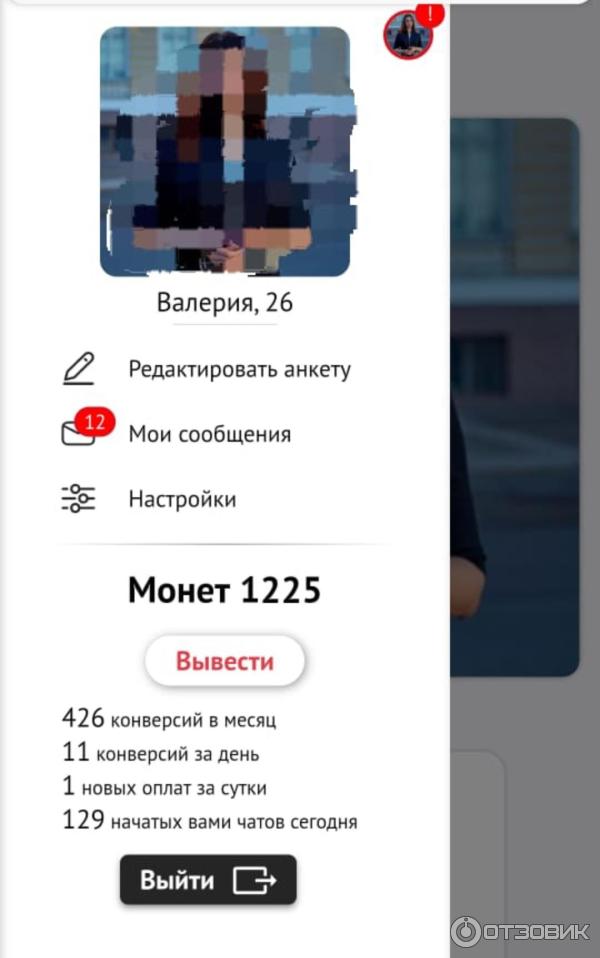
Task: Open Мои сообщения messages
Action: (x=209, y=434)
